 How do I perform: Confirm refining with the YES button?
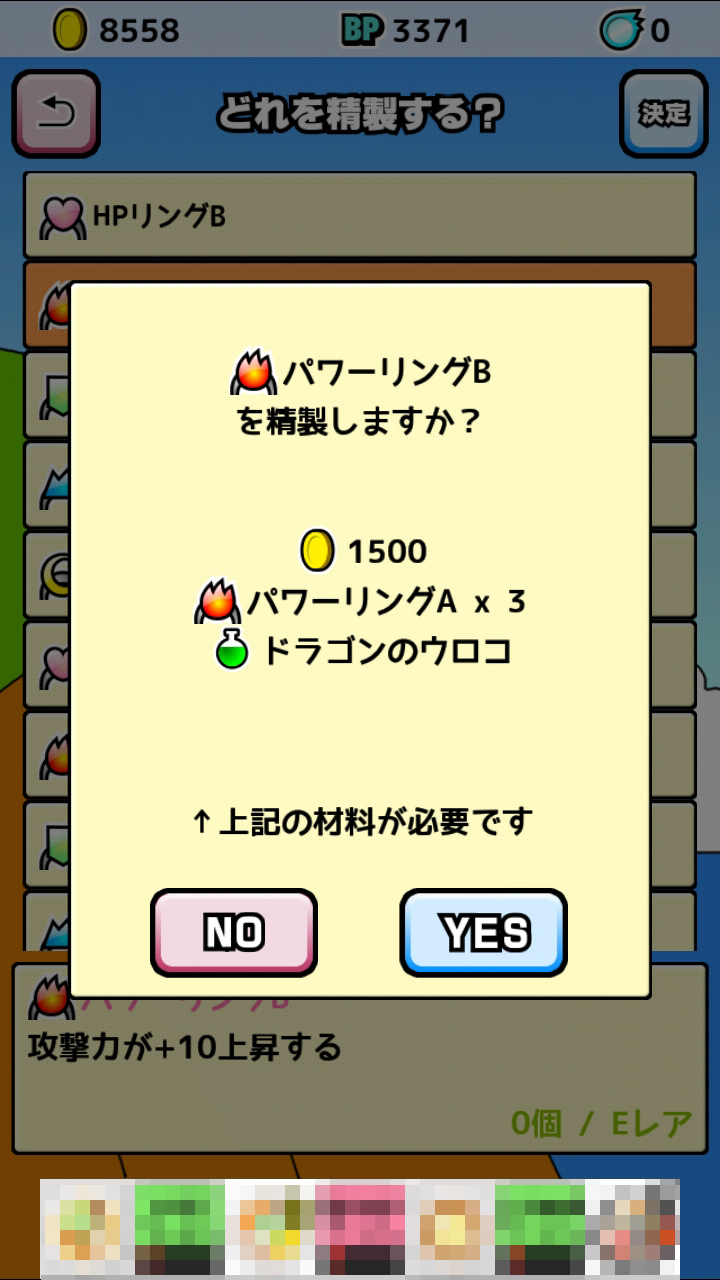[484, 932]
